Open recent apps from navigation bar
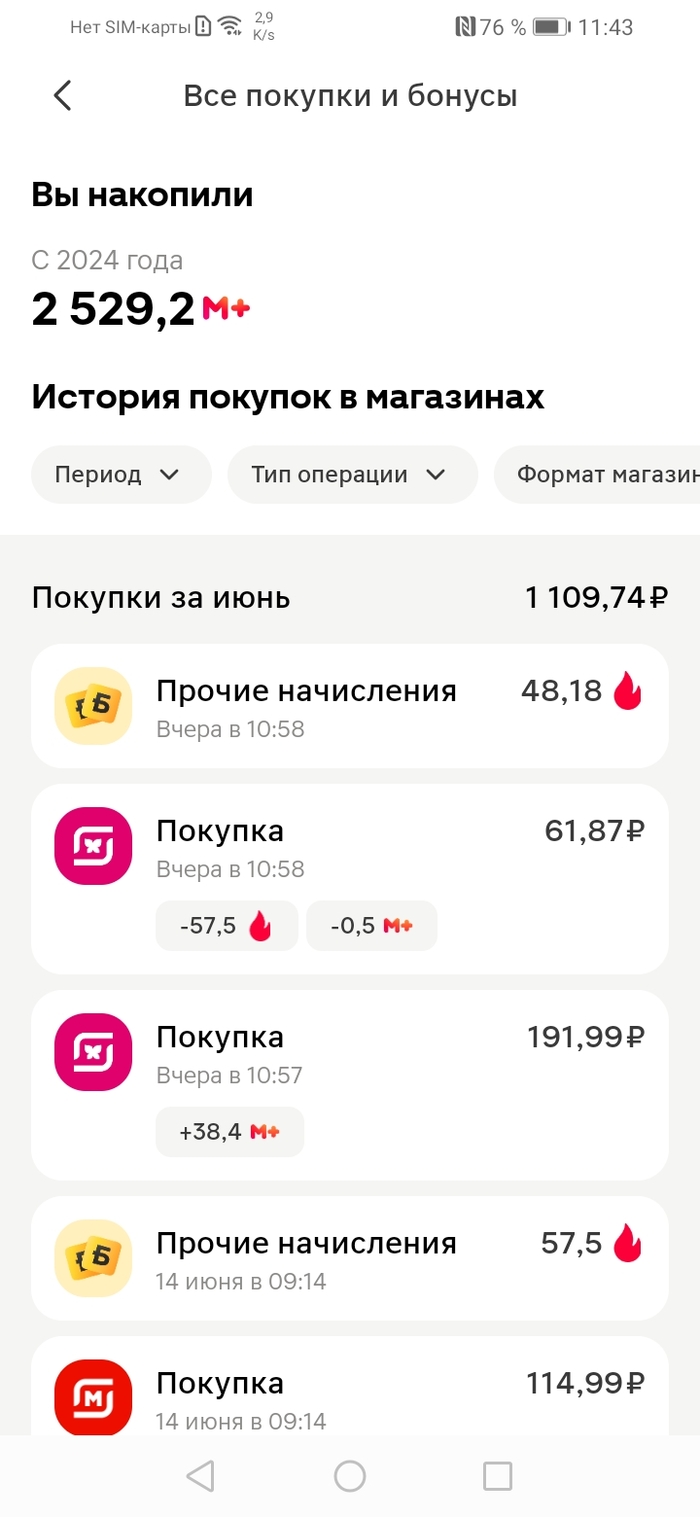Image resolution: width=700 pixels, height=1517 pixels. (497, 1476)
